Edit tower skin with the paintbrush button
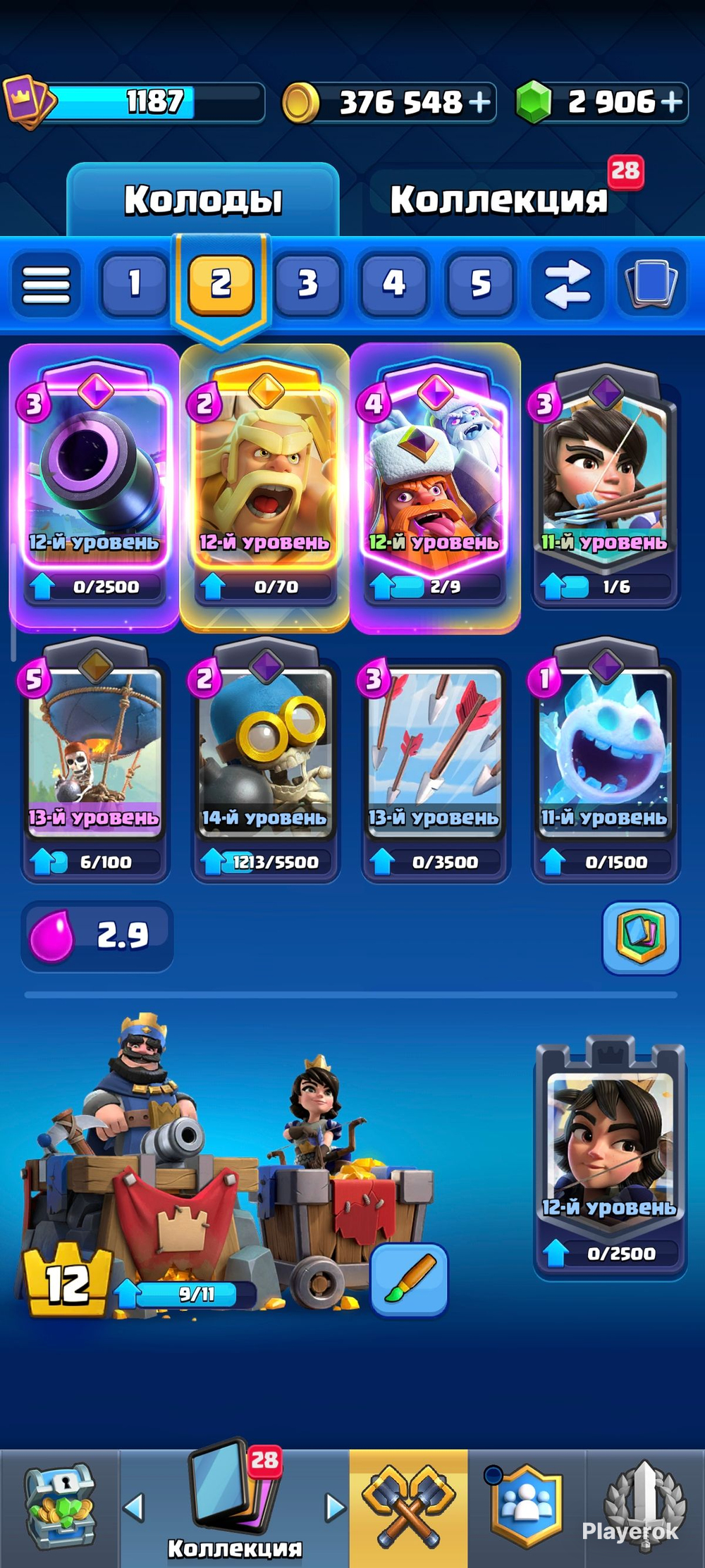The height and width of the screenshot is (1568, 705). click(409, 1279)
